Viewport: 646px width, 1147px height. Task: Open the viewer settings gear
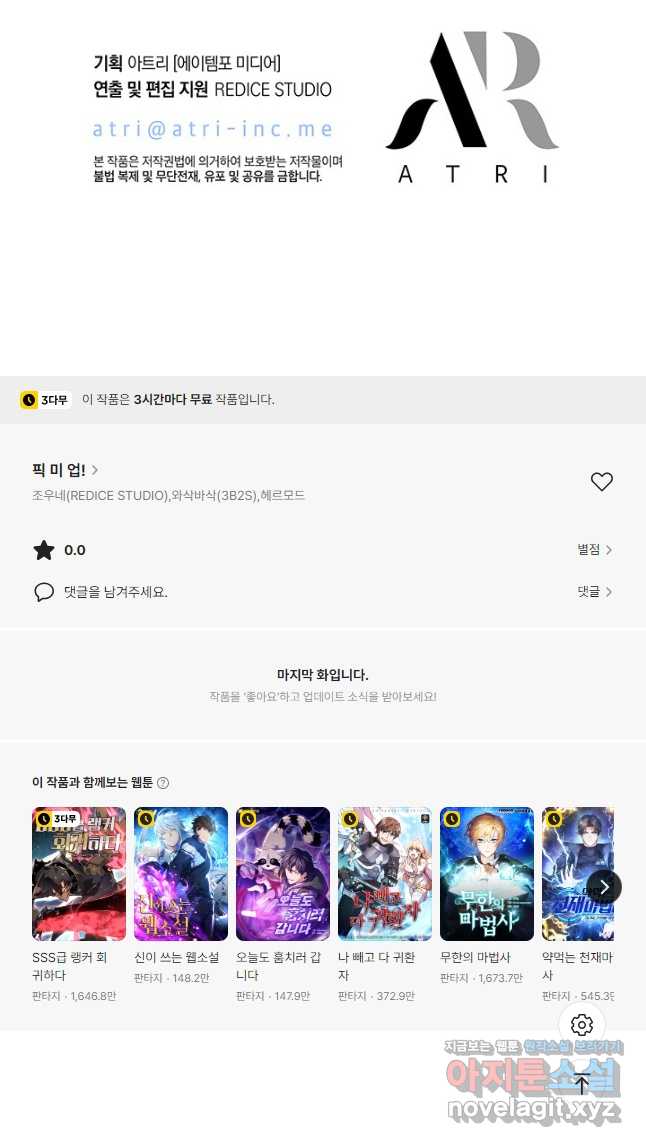pos(582,1025)
